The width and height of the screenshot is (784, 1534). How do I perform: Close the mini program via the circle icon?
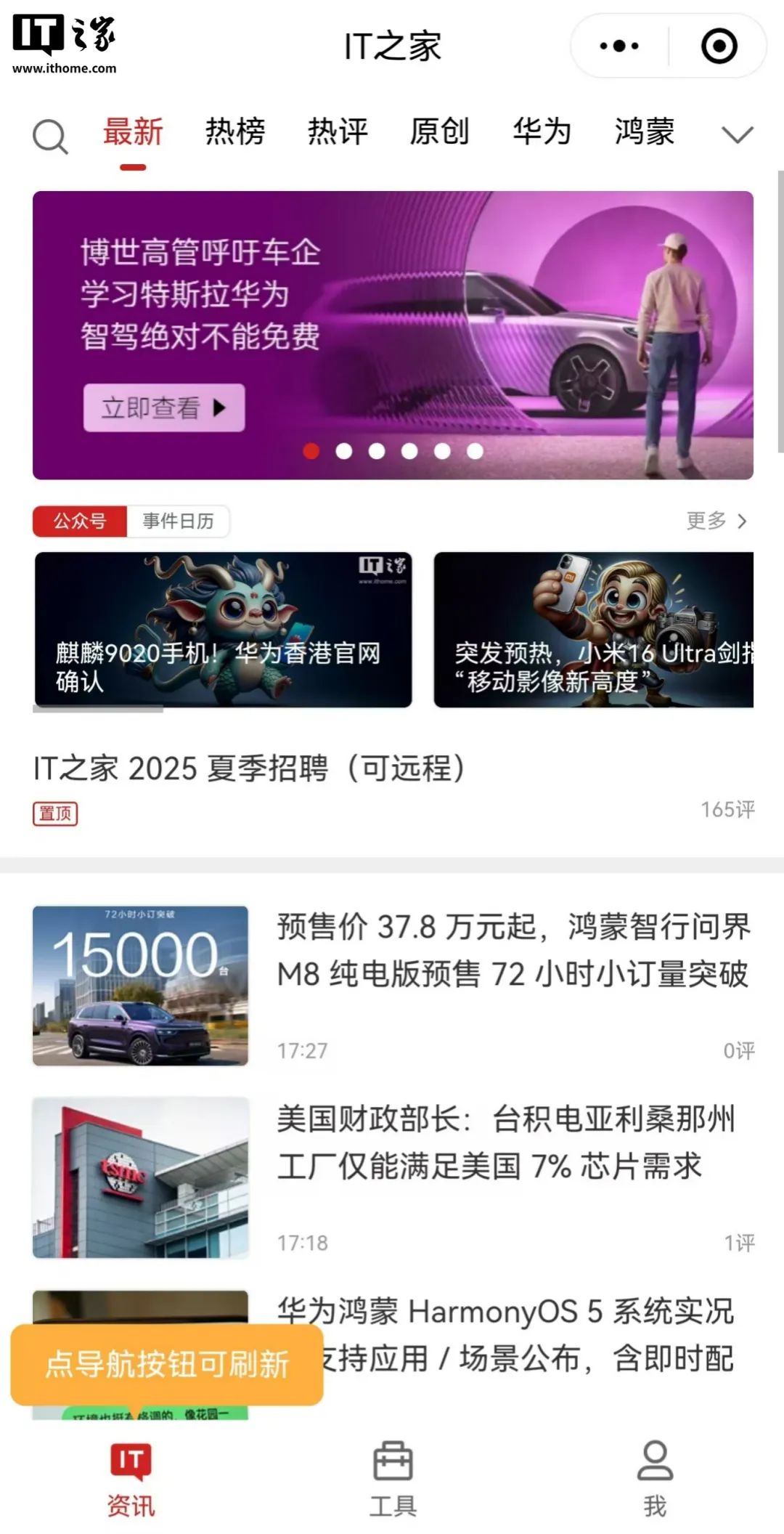tap(719, 46)
